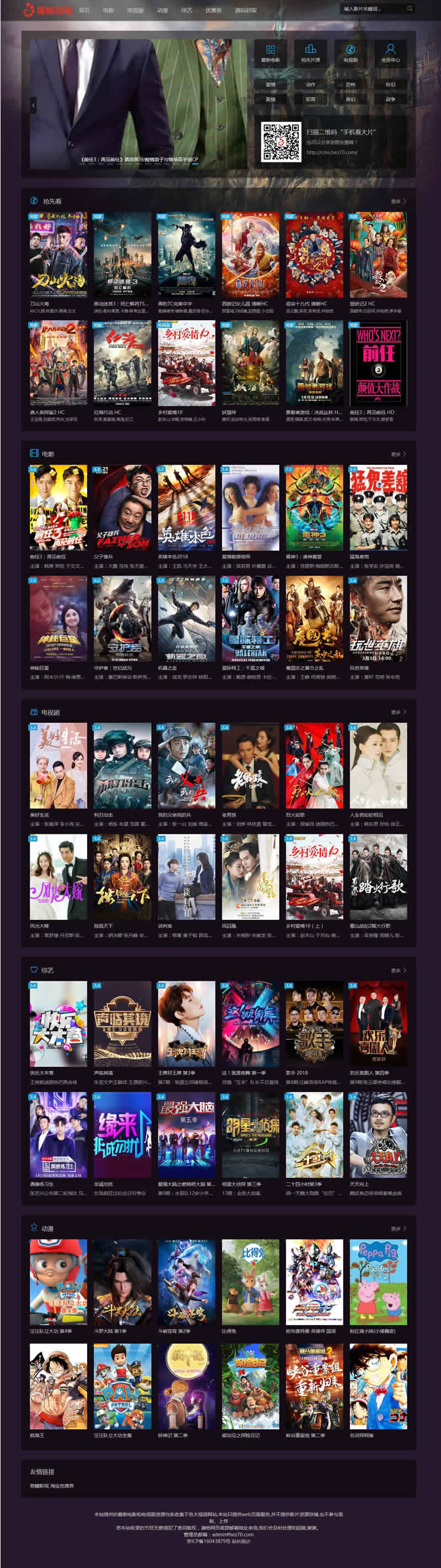Open the search field for movie keywords

click(372, 8)
